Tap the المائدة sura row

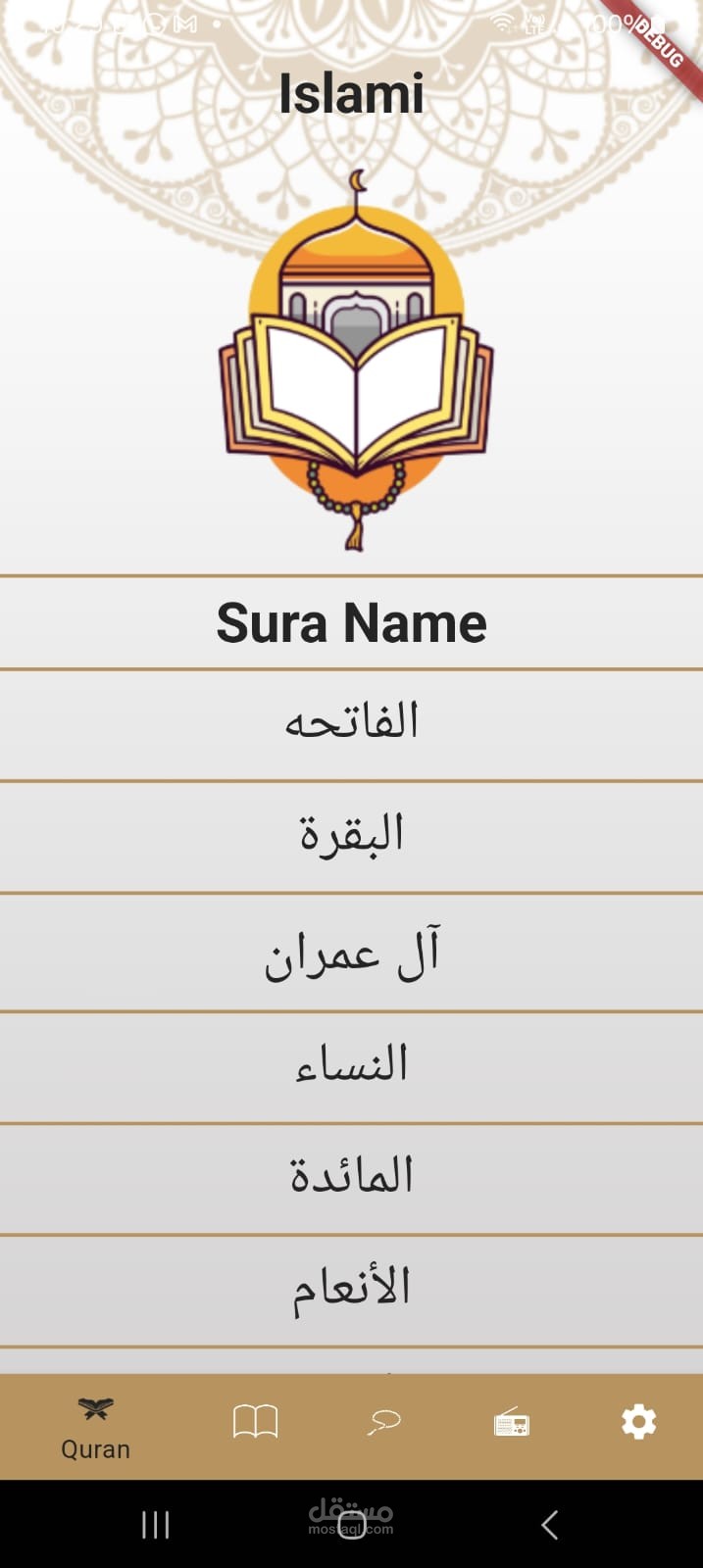pyautogui.click(x=351, y=1177)
